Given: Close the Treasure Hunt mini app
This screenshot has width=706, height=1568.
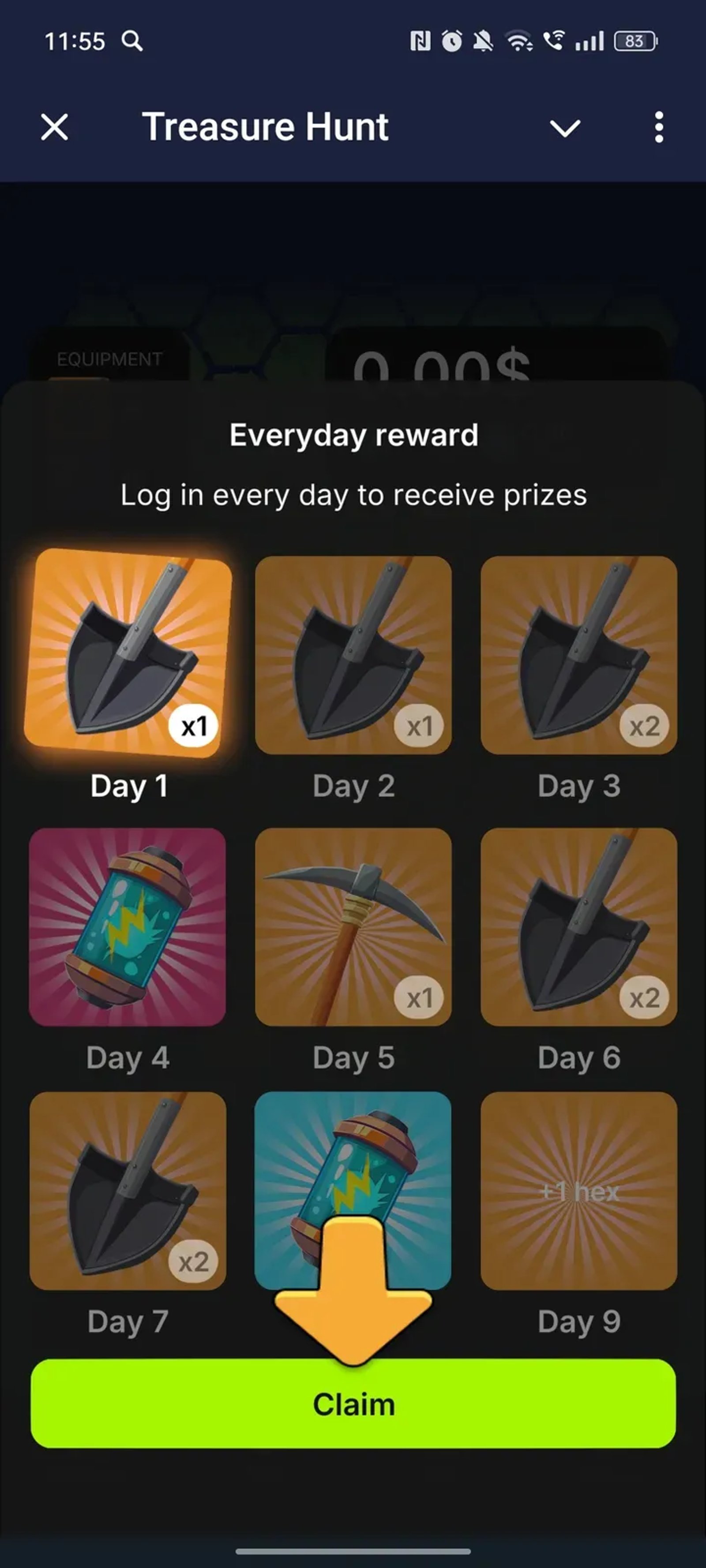Looking at the screenshot, I should (54, 127).
